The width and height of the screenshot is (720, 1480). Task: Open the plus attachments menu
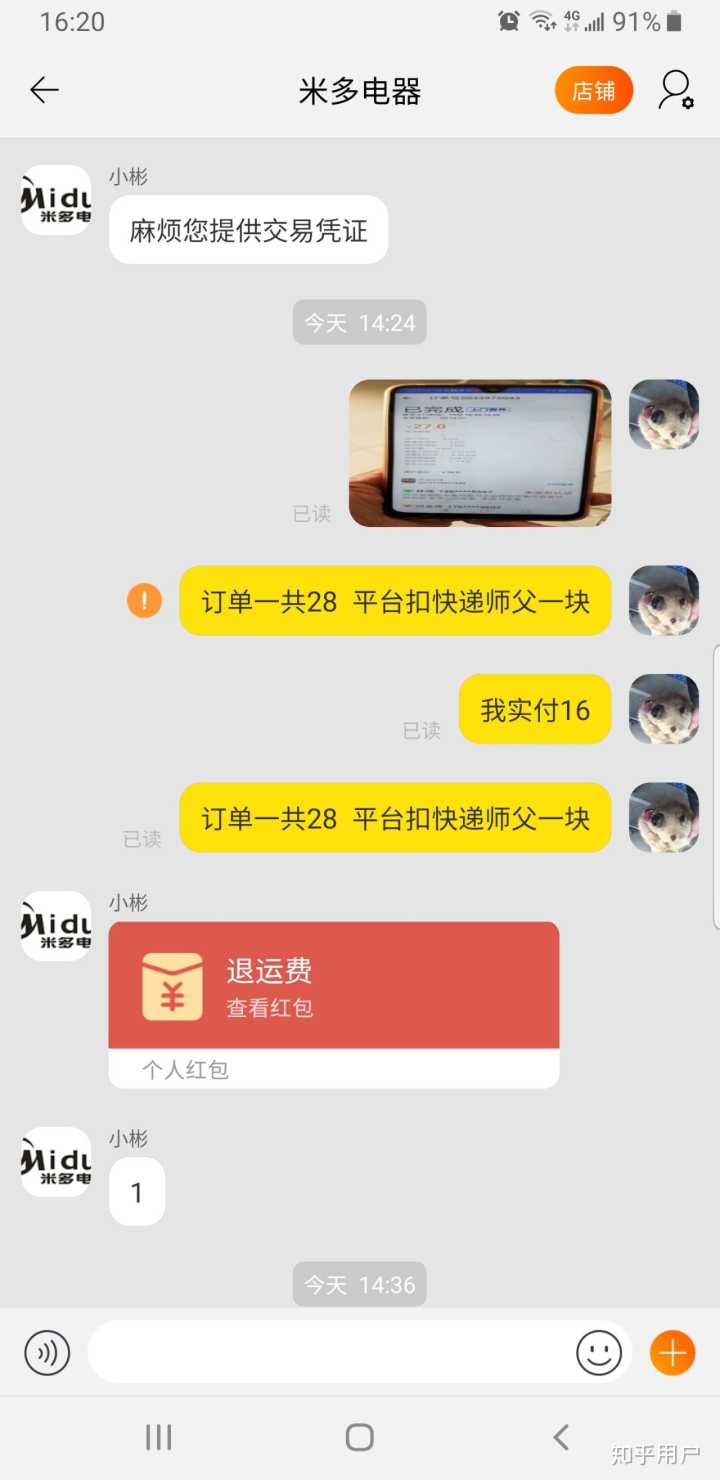click(672, 1354)
